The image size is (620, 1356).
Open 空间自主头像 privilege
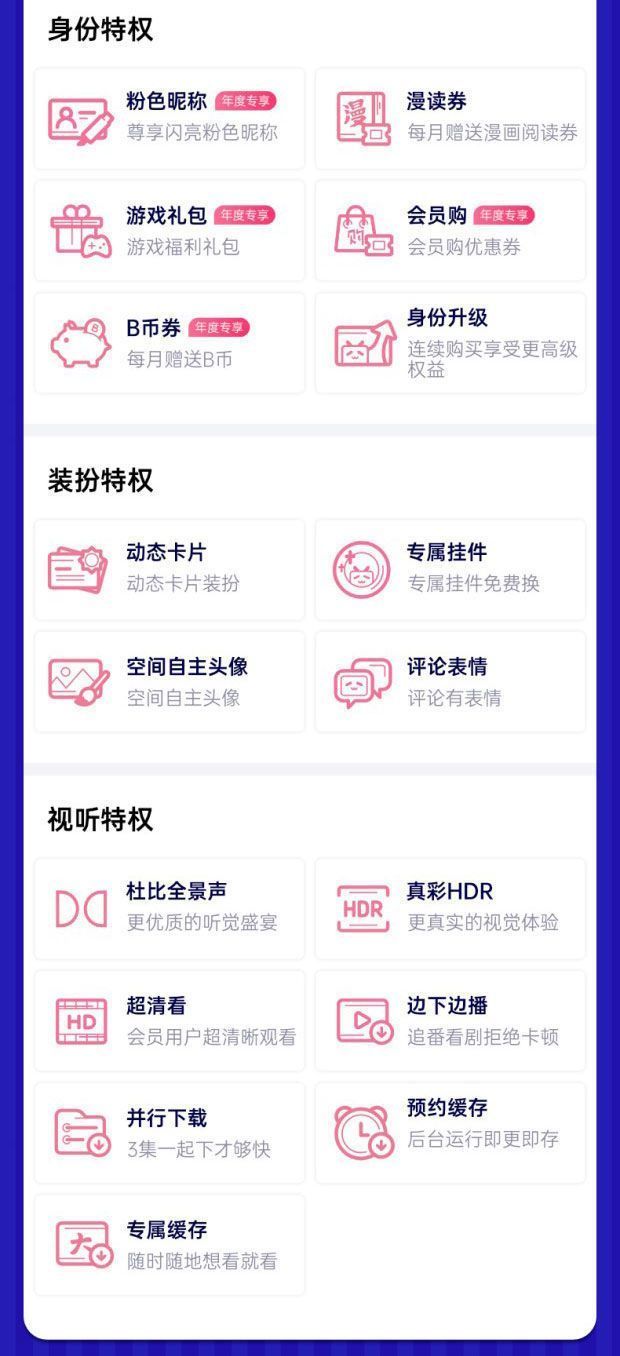170,682
